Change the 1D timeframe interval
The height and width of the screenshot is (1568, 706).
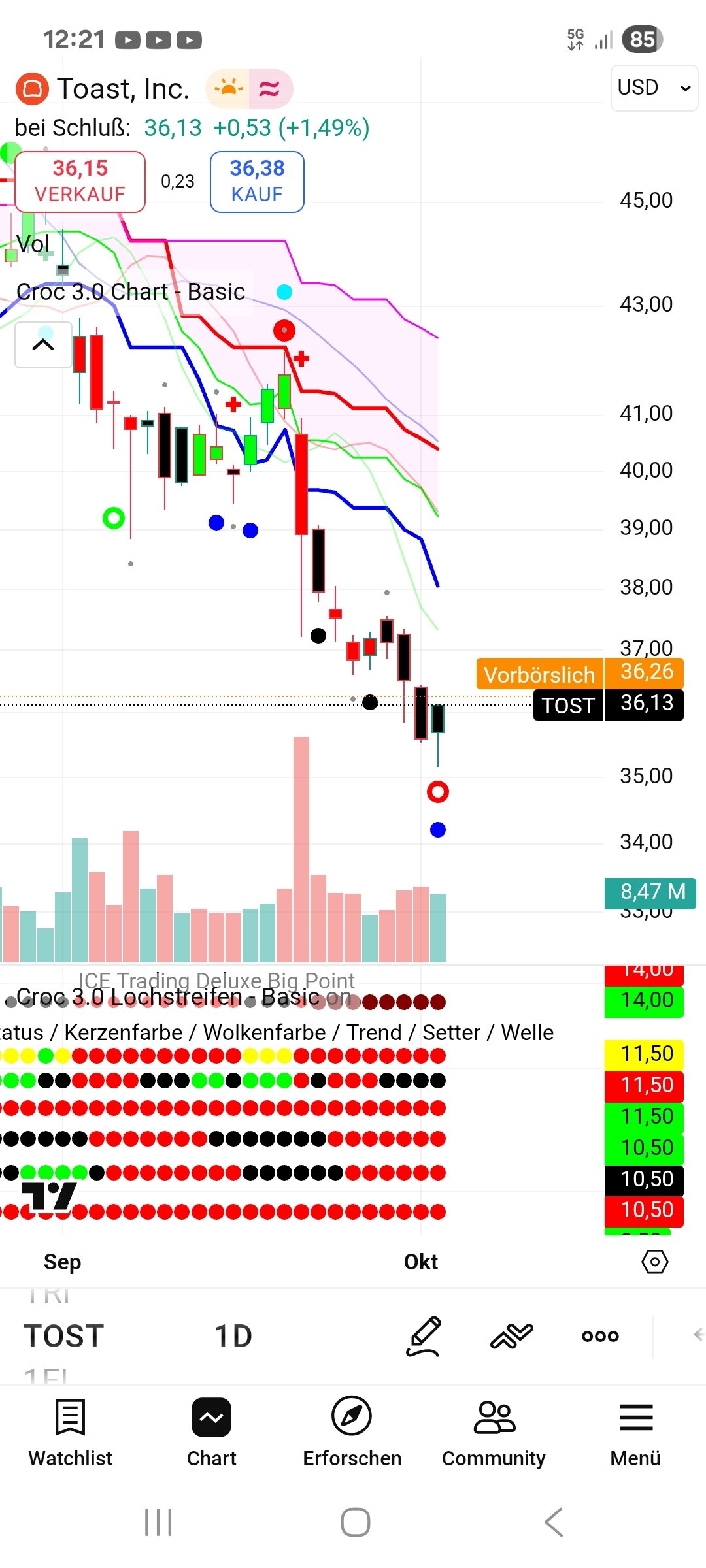click(233, 1336)
